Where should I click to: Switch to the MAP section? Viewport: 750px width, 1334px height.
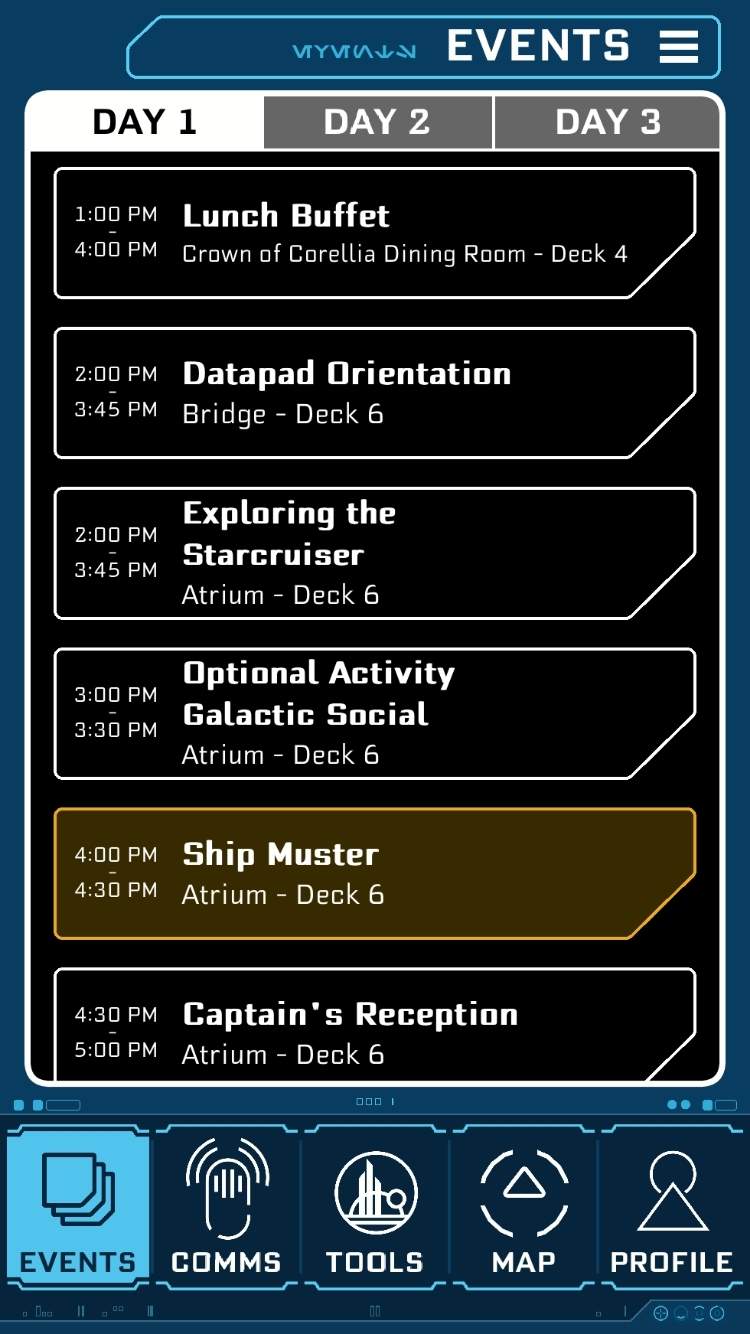(x=523, y=1208)
